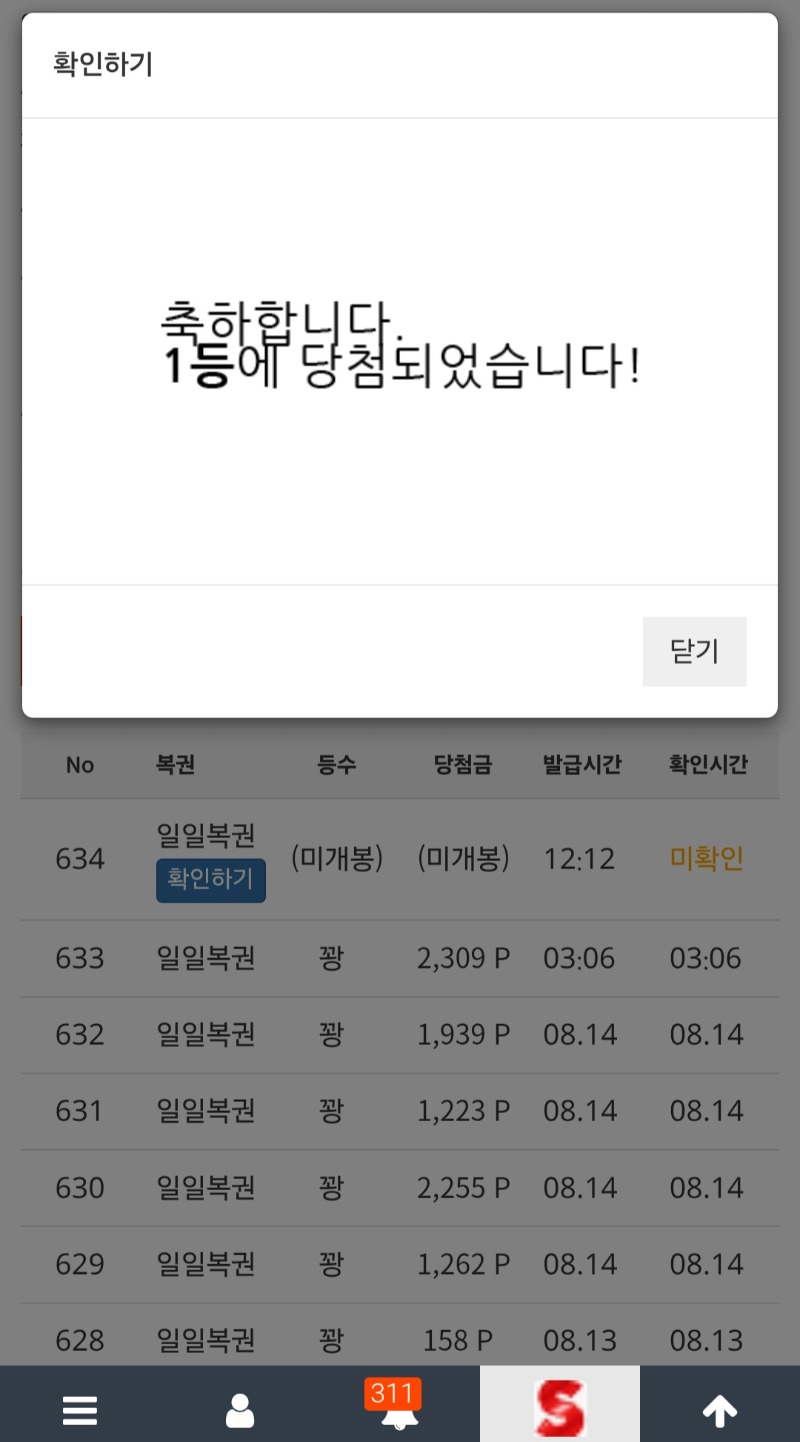This screenshot has height=1442, width=800.
Task: Tap 확인하기 button on lottery ticket 634
Action: pyautogui.click(x=211, y=880)
